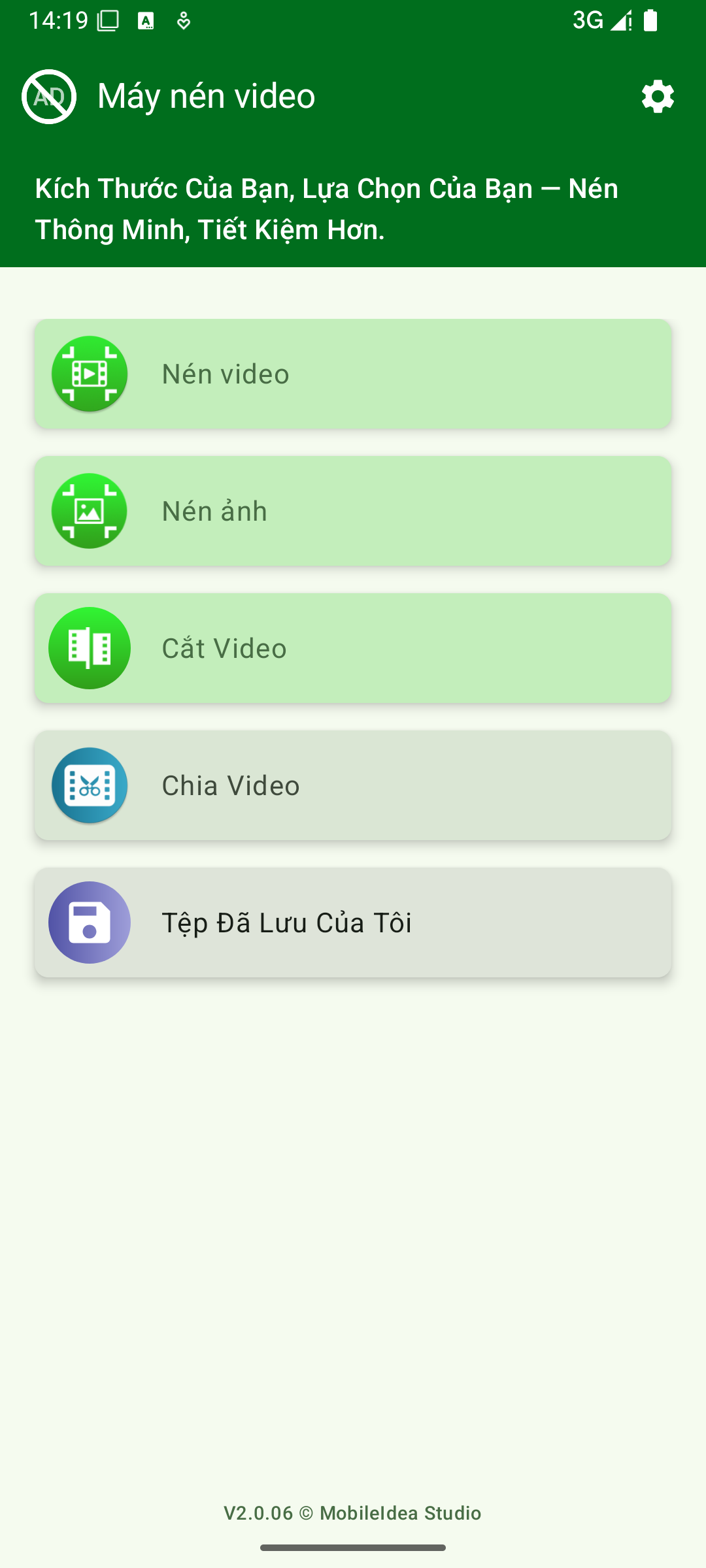Viewport: 706px width, 1568px height.
Task: Open Nén video option
Action: tap(353, 374)
